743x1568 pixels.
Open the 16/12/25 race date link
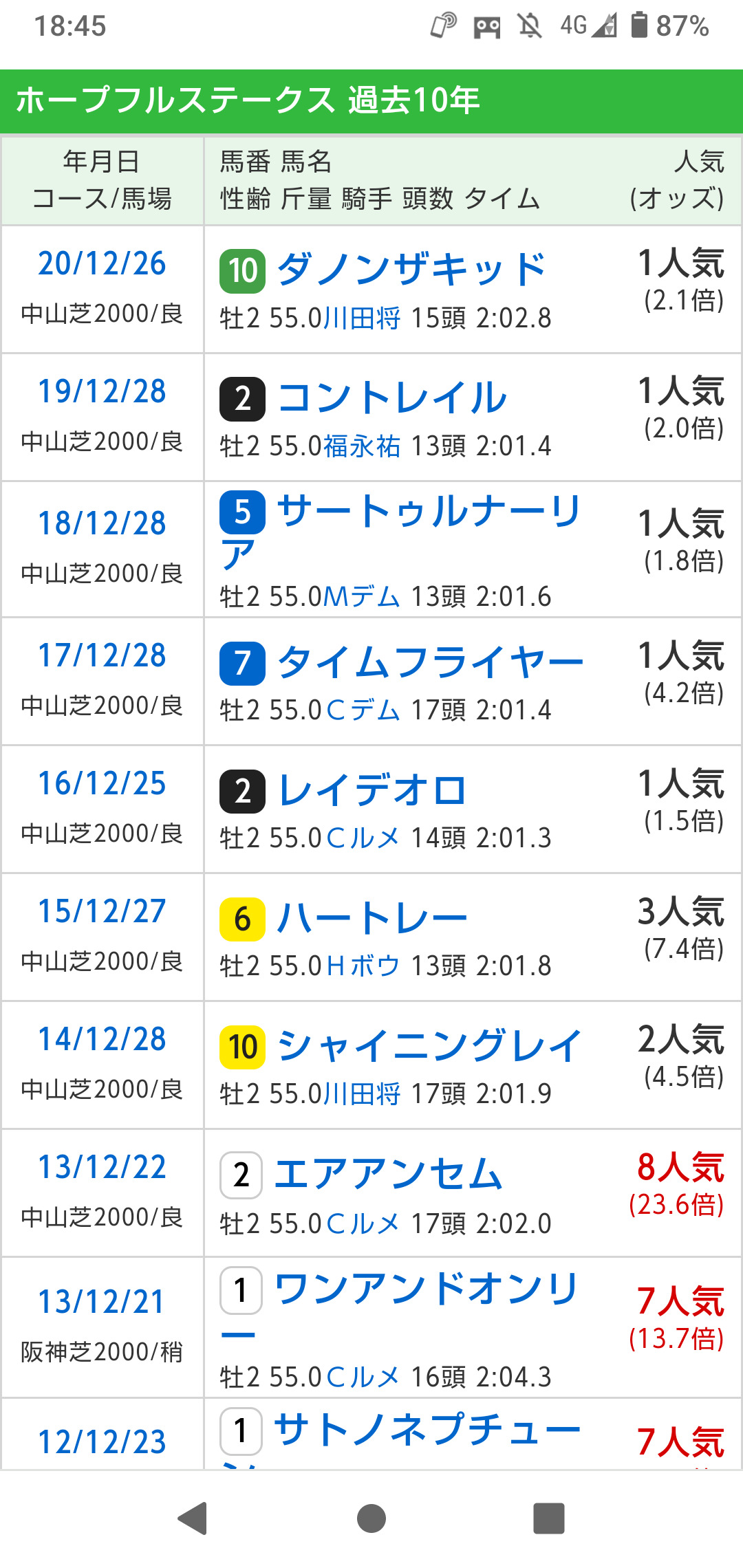click(x=102, y=783)
